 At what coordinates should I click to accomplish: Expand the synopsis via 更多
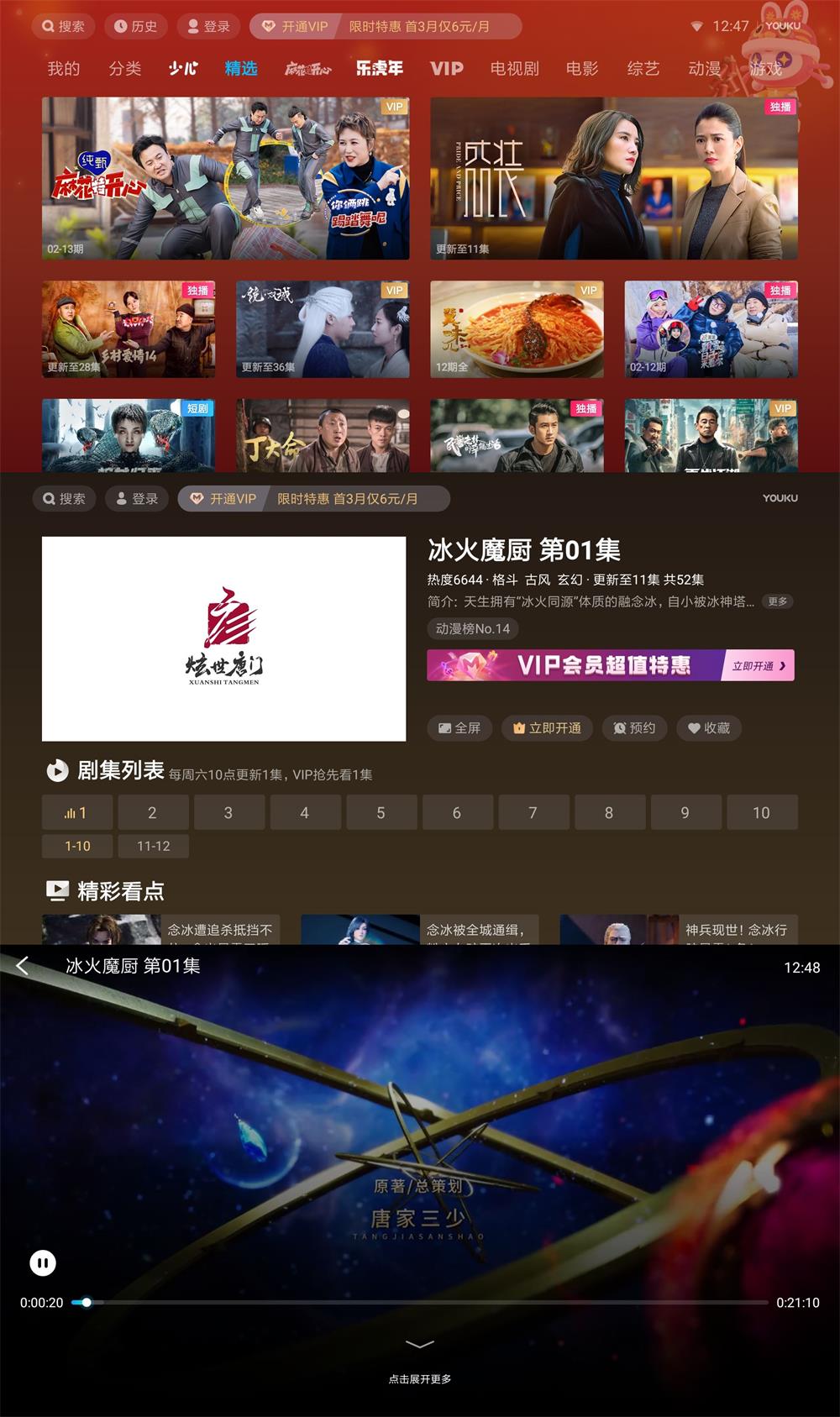[776, 601]
